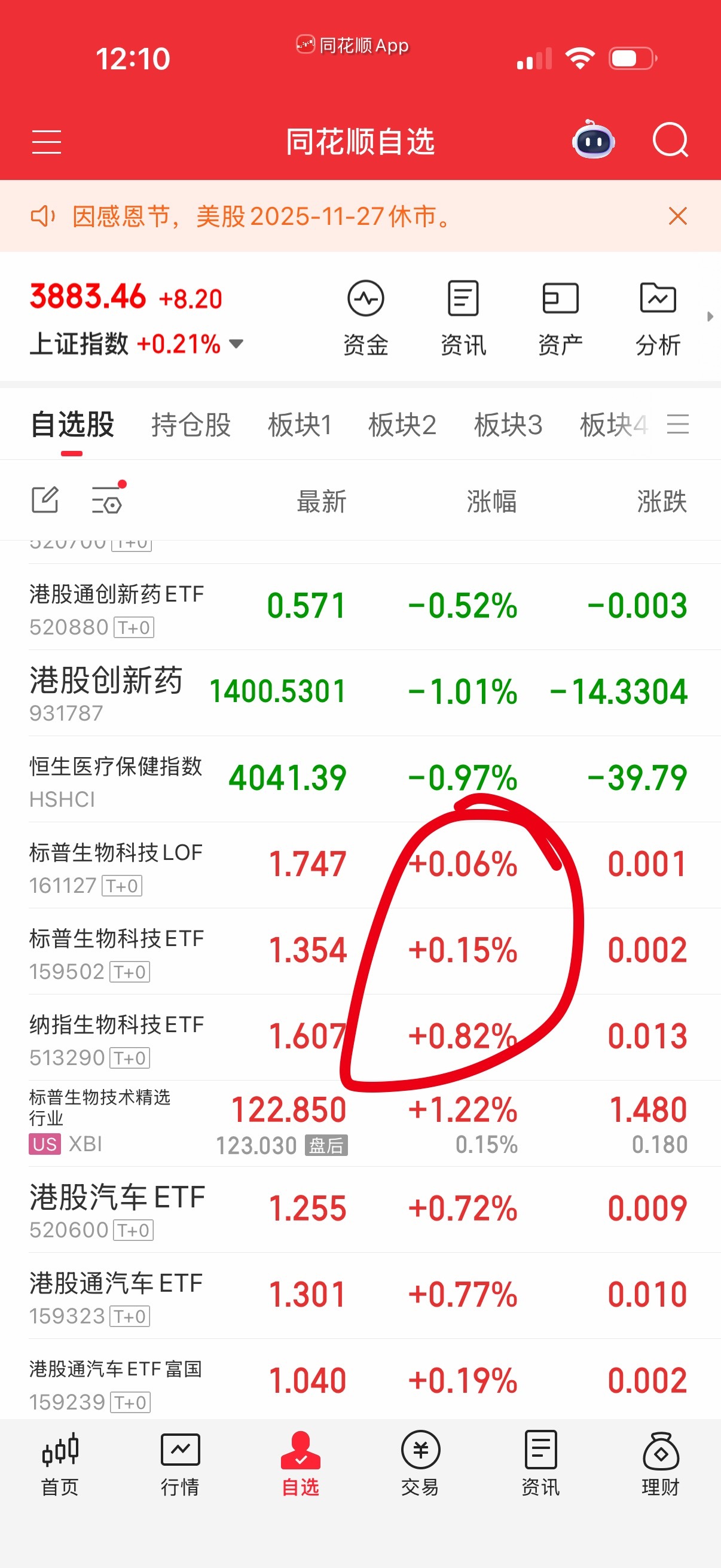This screenshot has height=1568, width=721.
Task: Expand more shortcuts with the right arrow
Action: click(711, 316)
